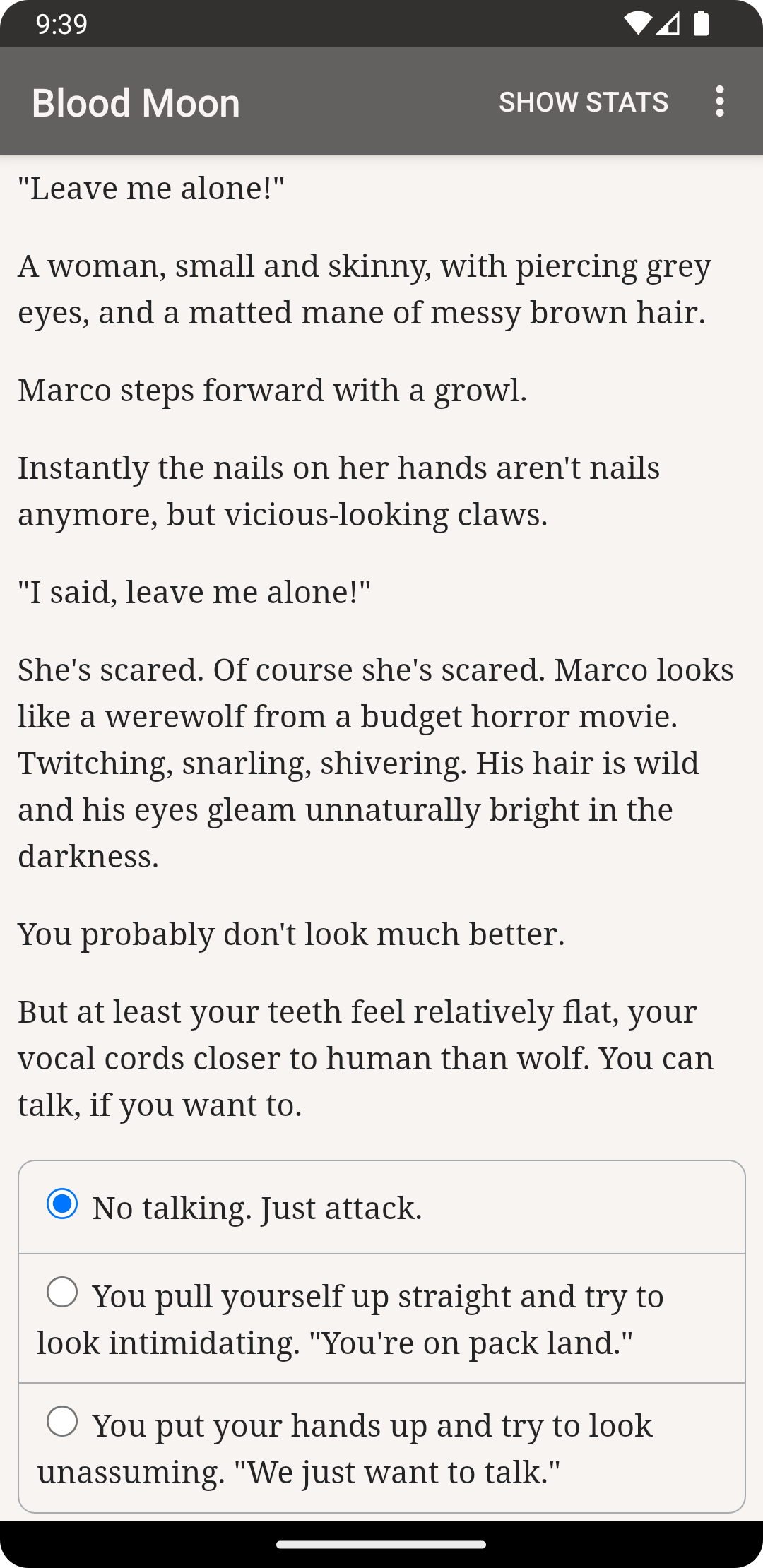Open the Show Stats screen

[584, 102]
